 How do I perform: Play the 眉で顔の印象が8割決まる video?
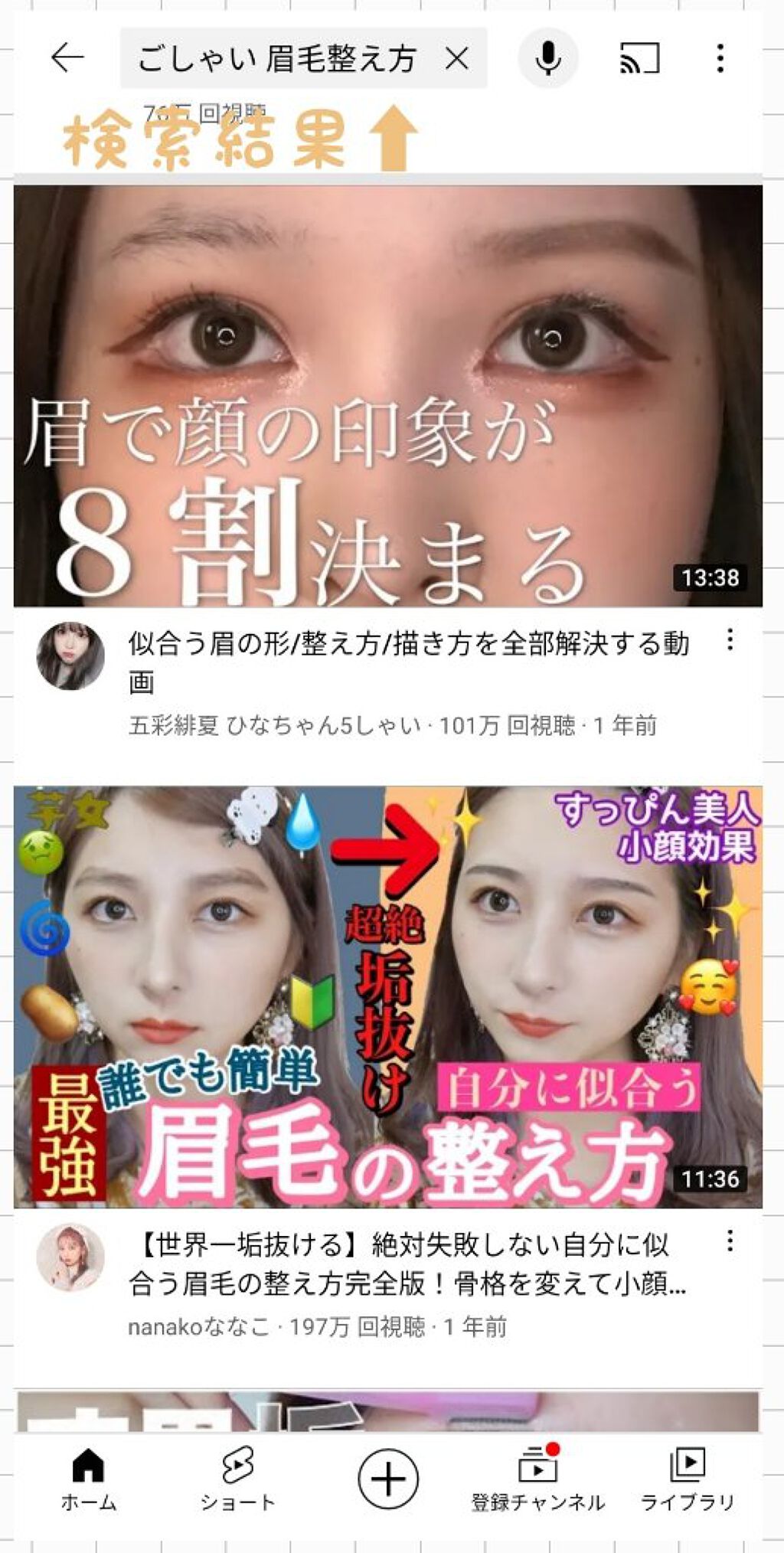(x=387, y=395)
